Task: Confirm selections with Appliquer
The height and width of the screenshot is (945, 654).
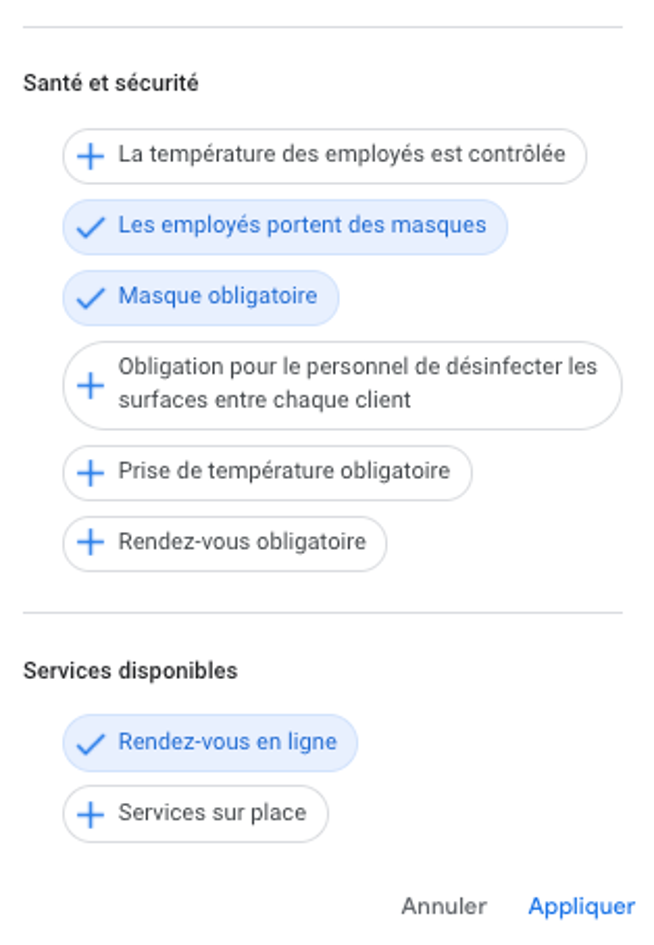Action: [581, 907]
